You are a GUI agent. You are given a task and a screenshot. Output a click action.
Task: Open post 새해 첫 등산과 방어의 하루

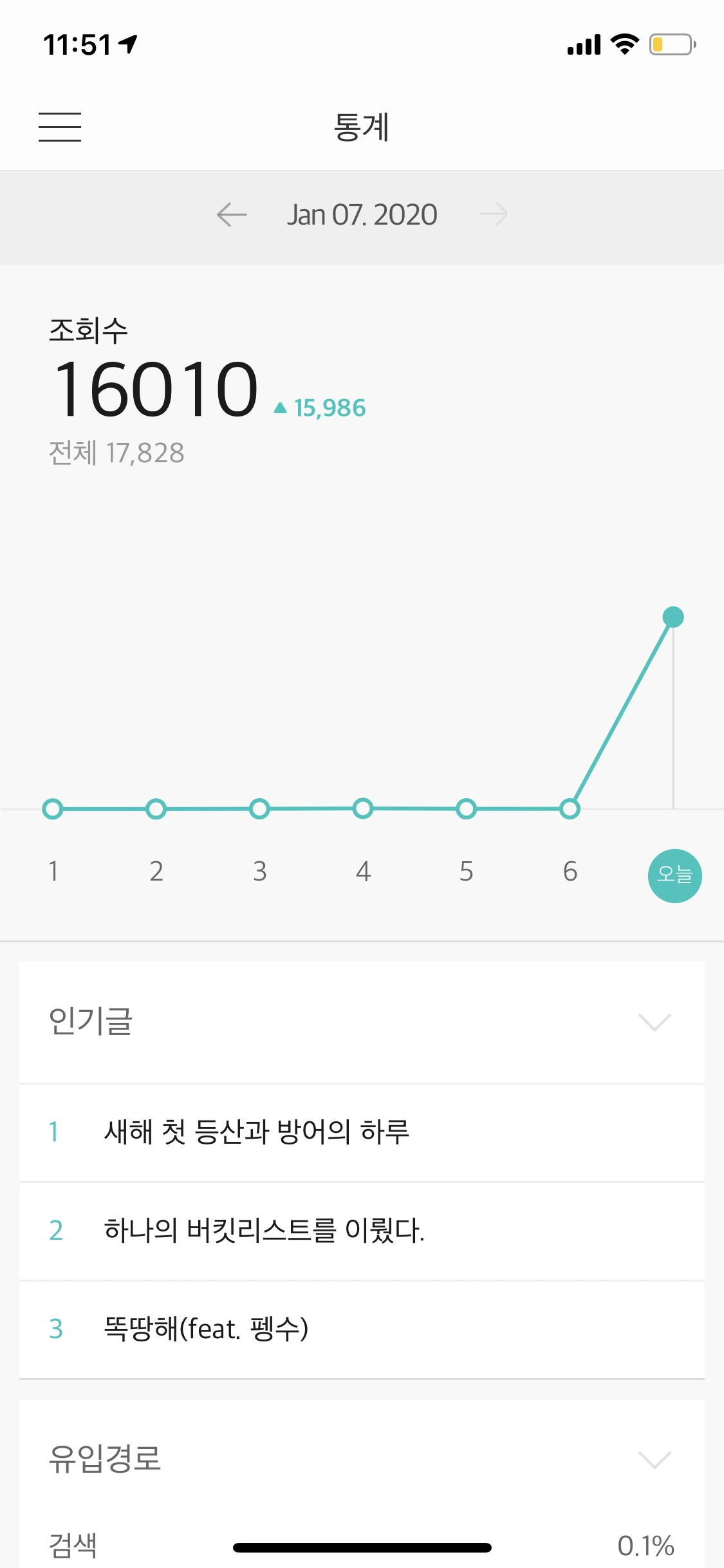pos(362,1133)
